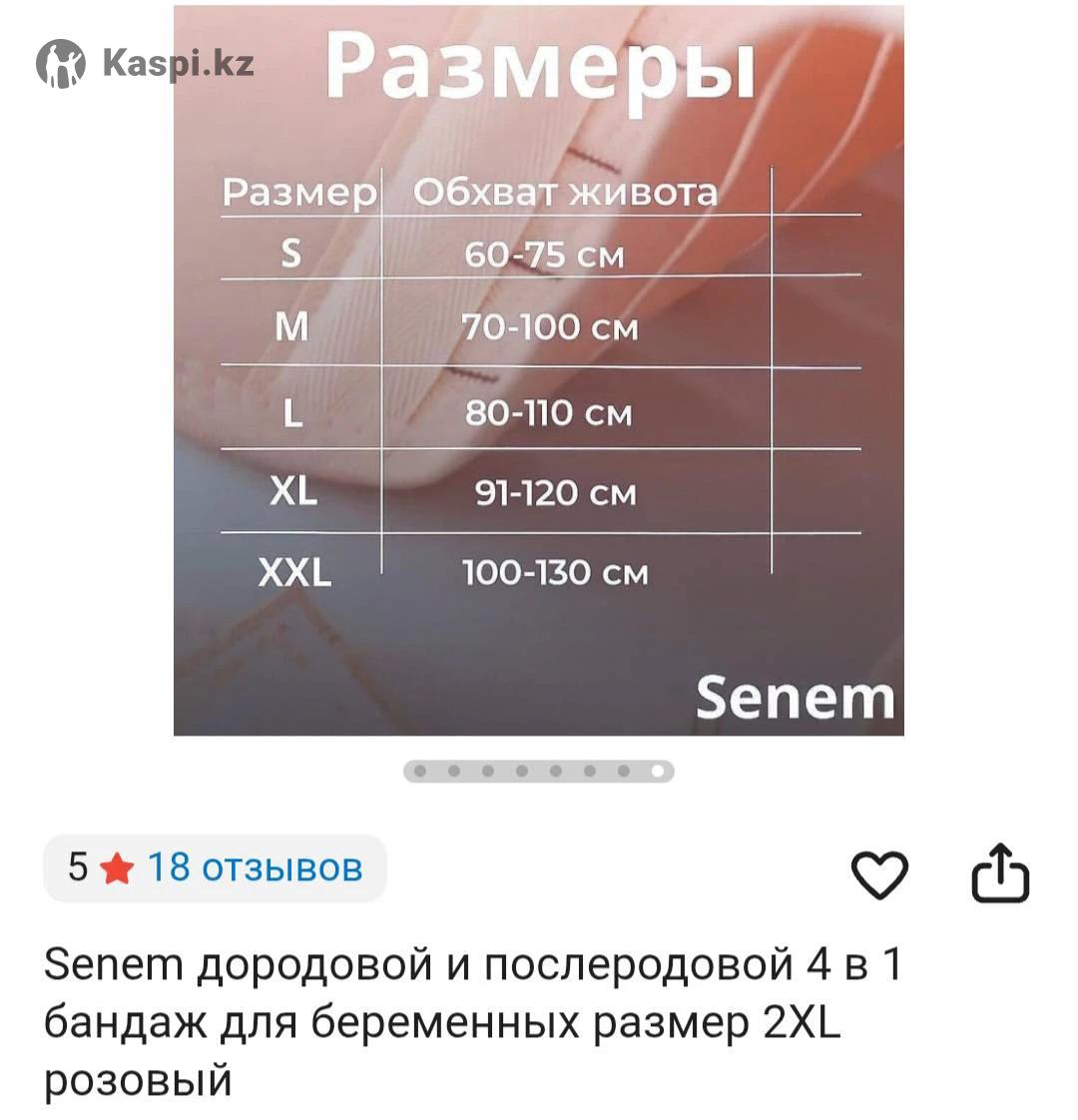
Task: Share this product listing
Action: (999, 873)
